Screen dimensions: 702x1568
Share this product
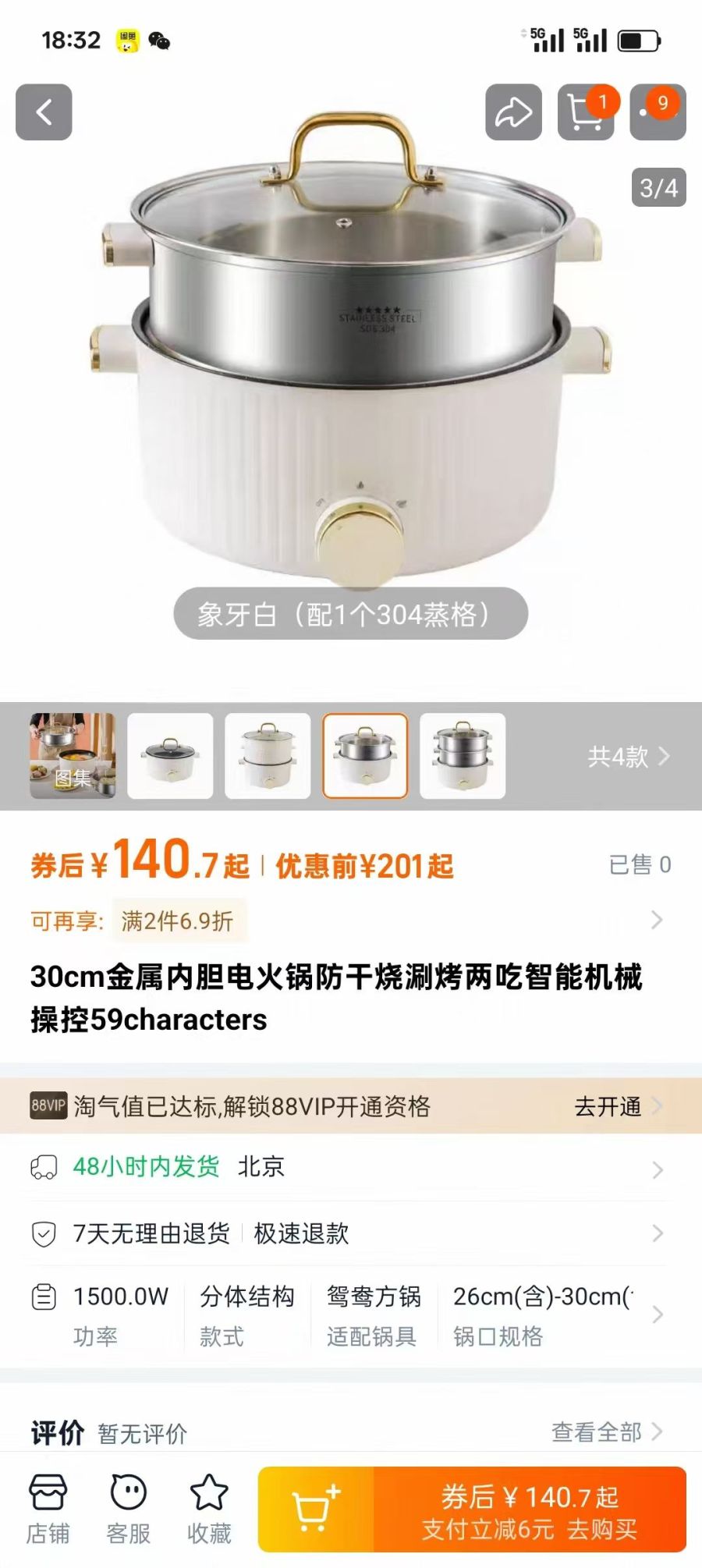[513, 112]
